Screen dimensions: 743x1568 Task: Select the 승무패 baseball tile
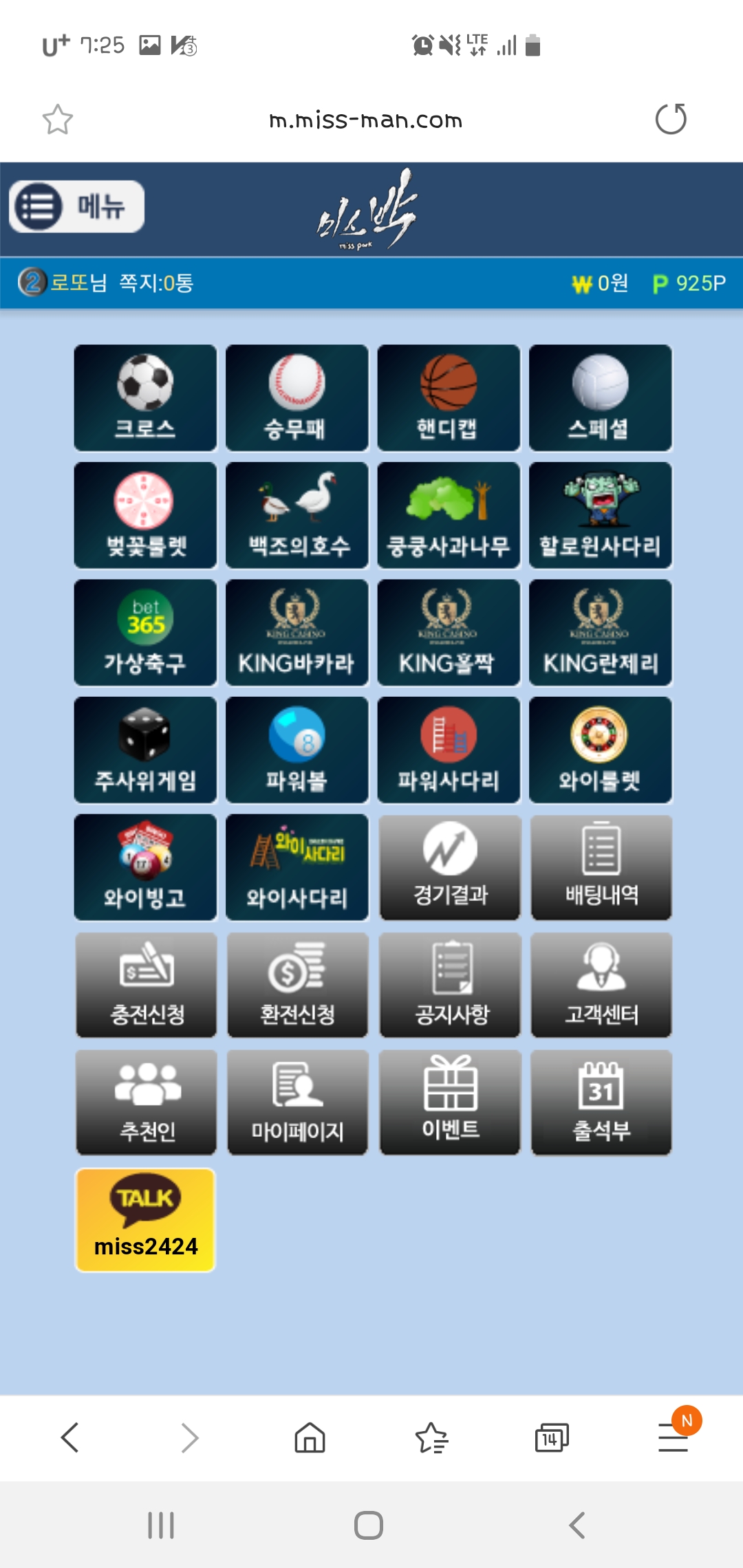point(297,398)
